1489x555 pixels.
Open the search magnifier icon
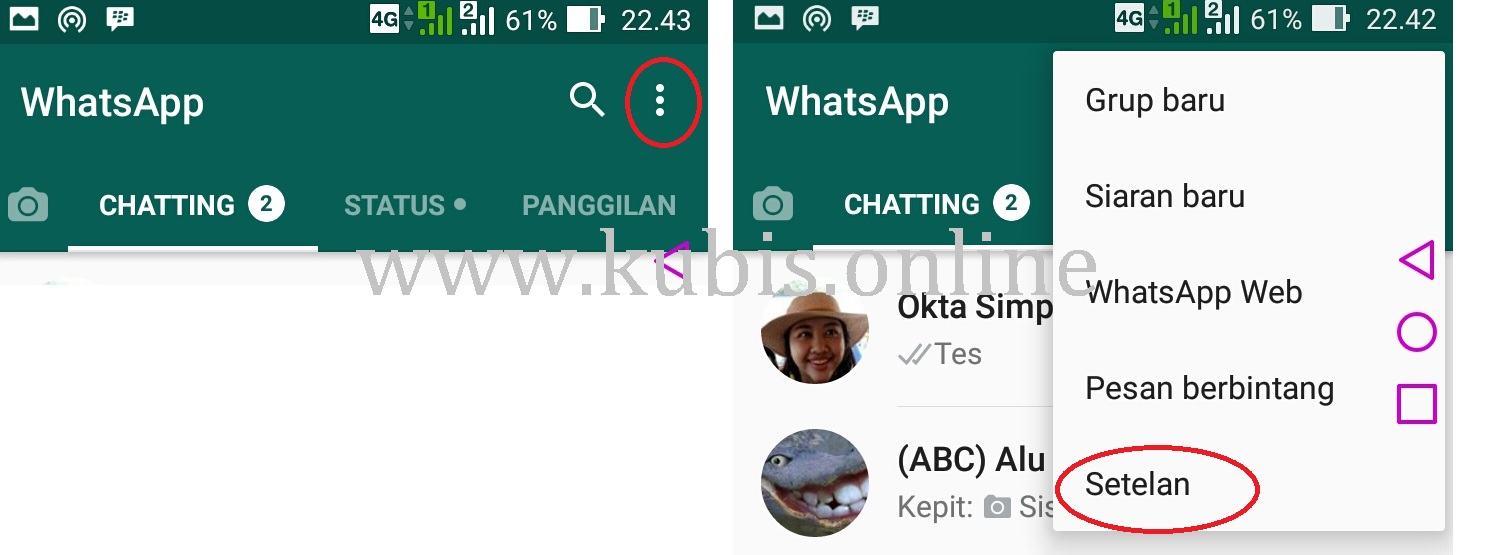[587, 100]
